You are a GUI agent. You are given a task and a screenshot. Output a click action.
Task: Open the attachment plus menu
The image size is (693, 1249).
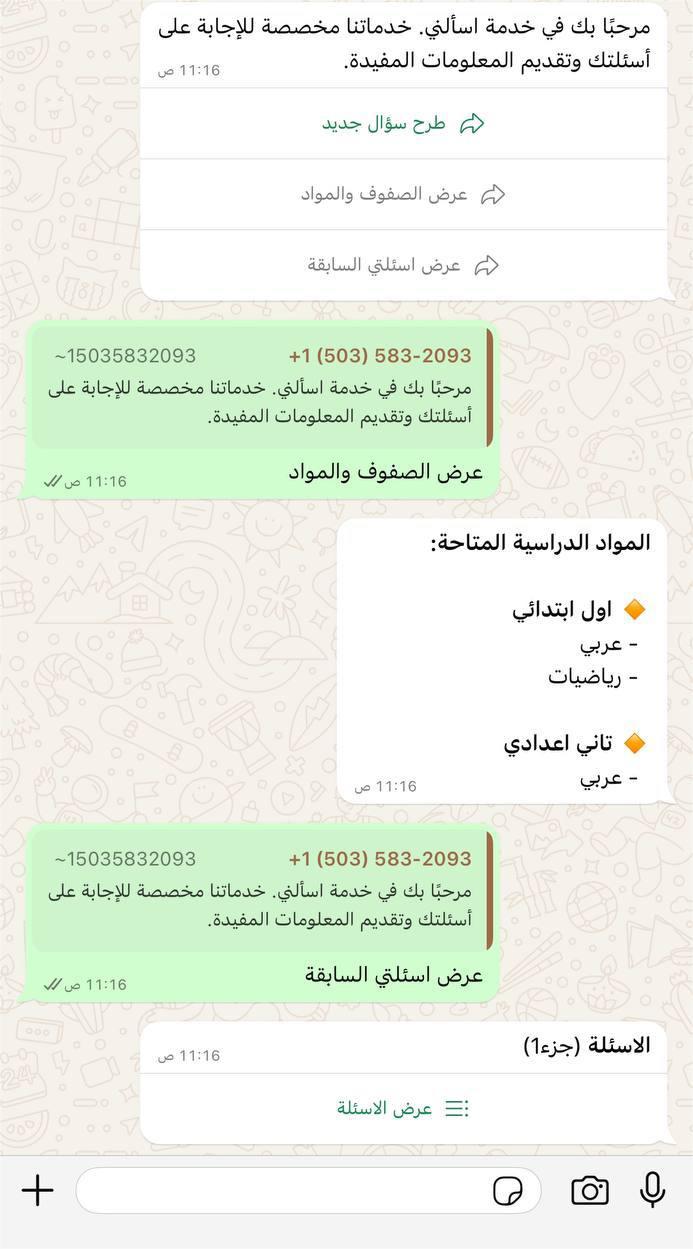coord(38,1190)
